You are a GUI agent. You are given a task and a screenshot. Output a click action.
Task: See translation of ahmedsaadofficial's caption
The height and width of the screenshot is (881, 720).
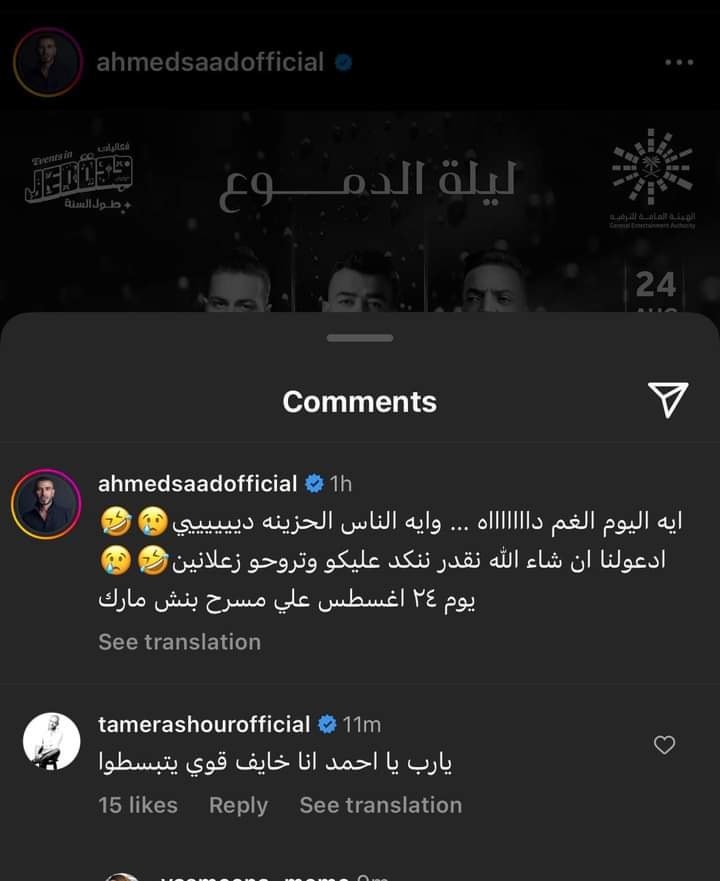[x=179, y=642]
